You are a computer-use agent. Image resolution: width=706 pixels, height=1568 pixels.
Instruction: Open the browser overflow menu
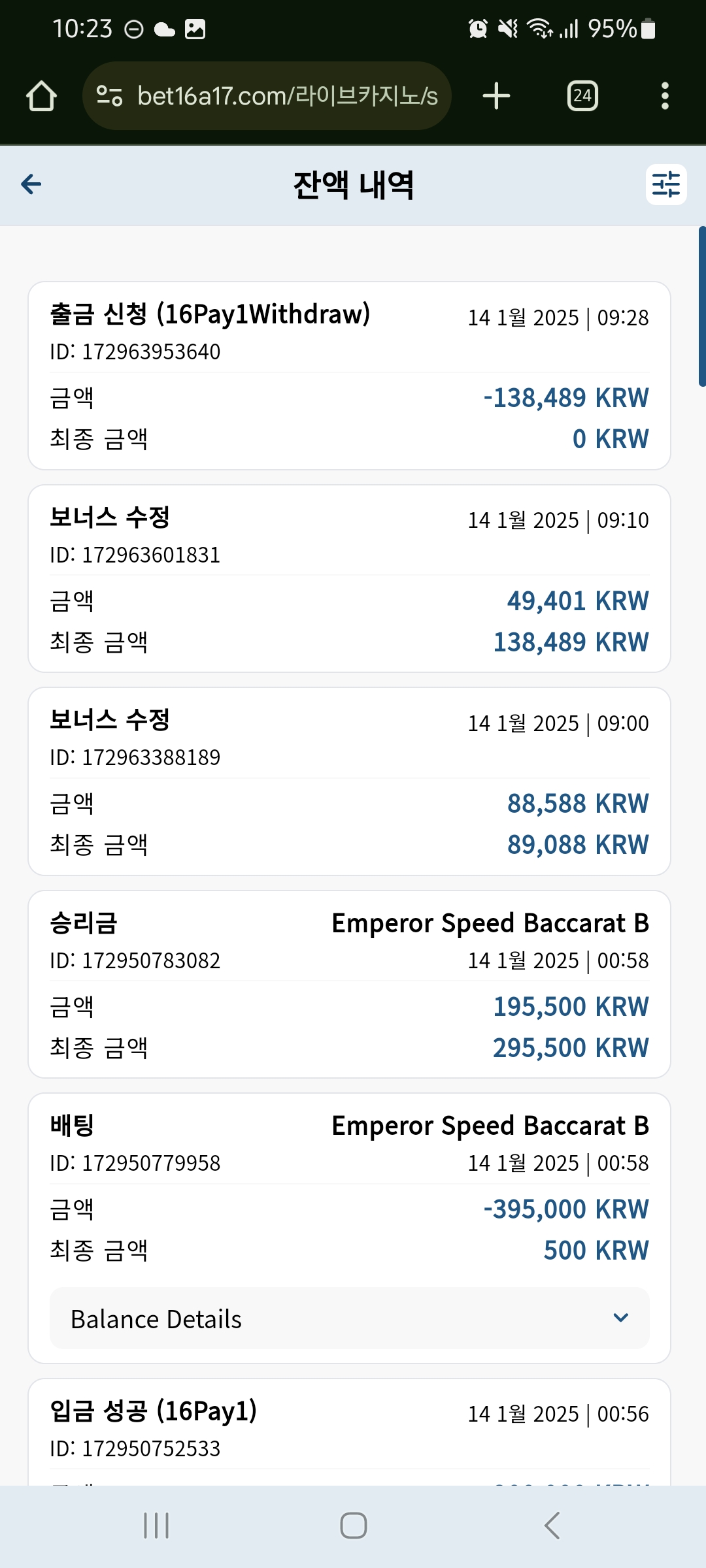point(665,96)
